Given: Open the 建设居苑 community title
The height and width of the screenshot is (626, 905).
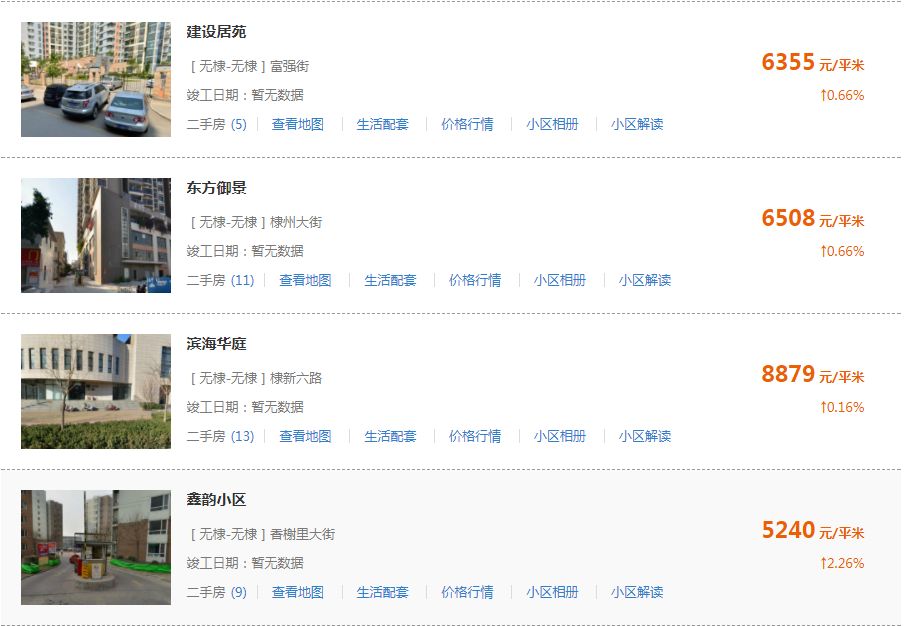Looking at the screenshot, I should point(216,31).
